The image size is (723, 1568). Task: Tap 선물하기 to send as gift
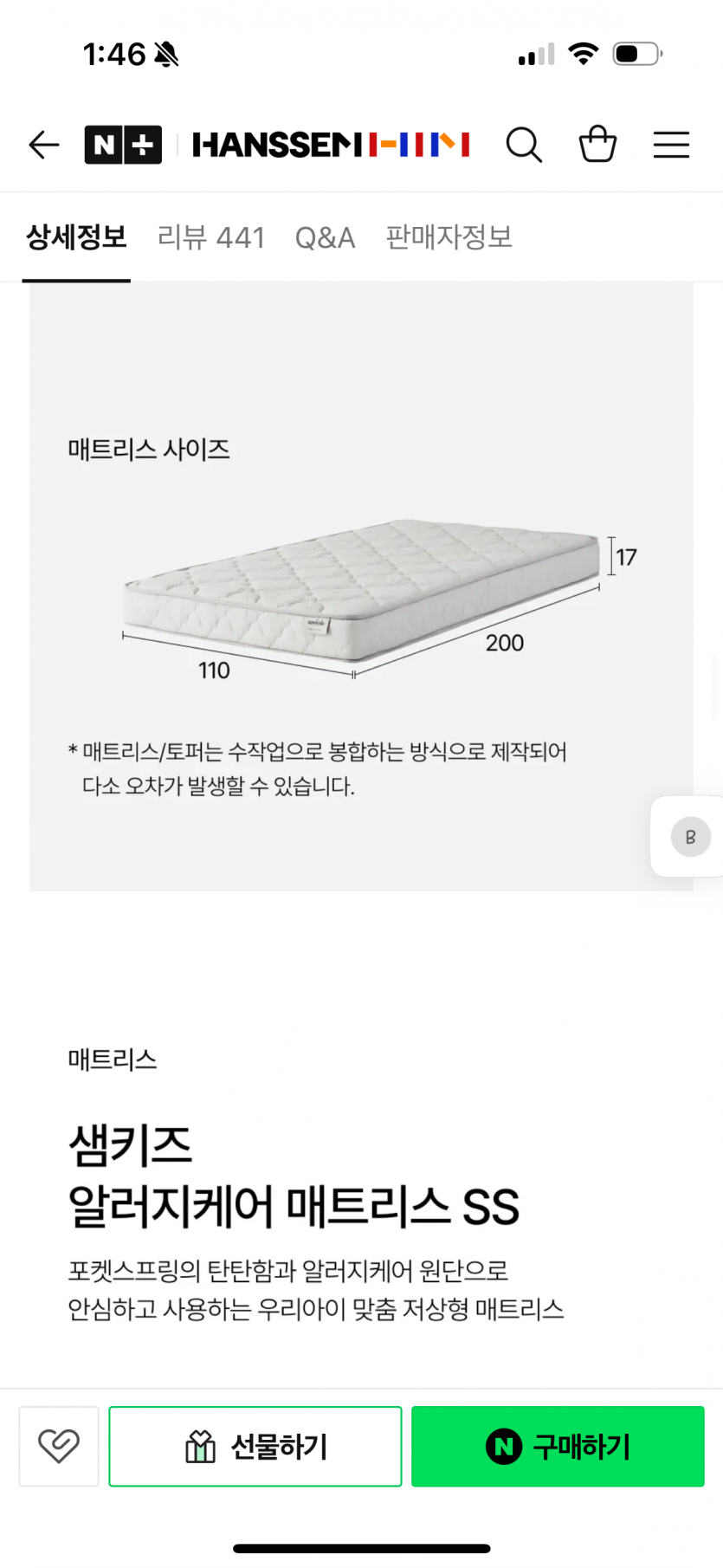255,1446
